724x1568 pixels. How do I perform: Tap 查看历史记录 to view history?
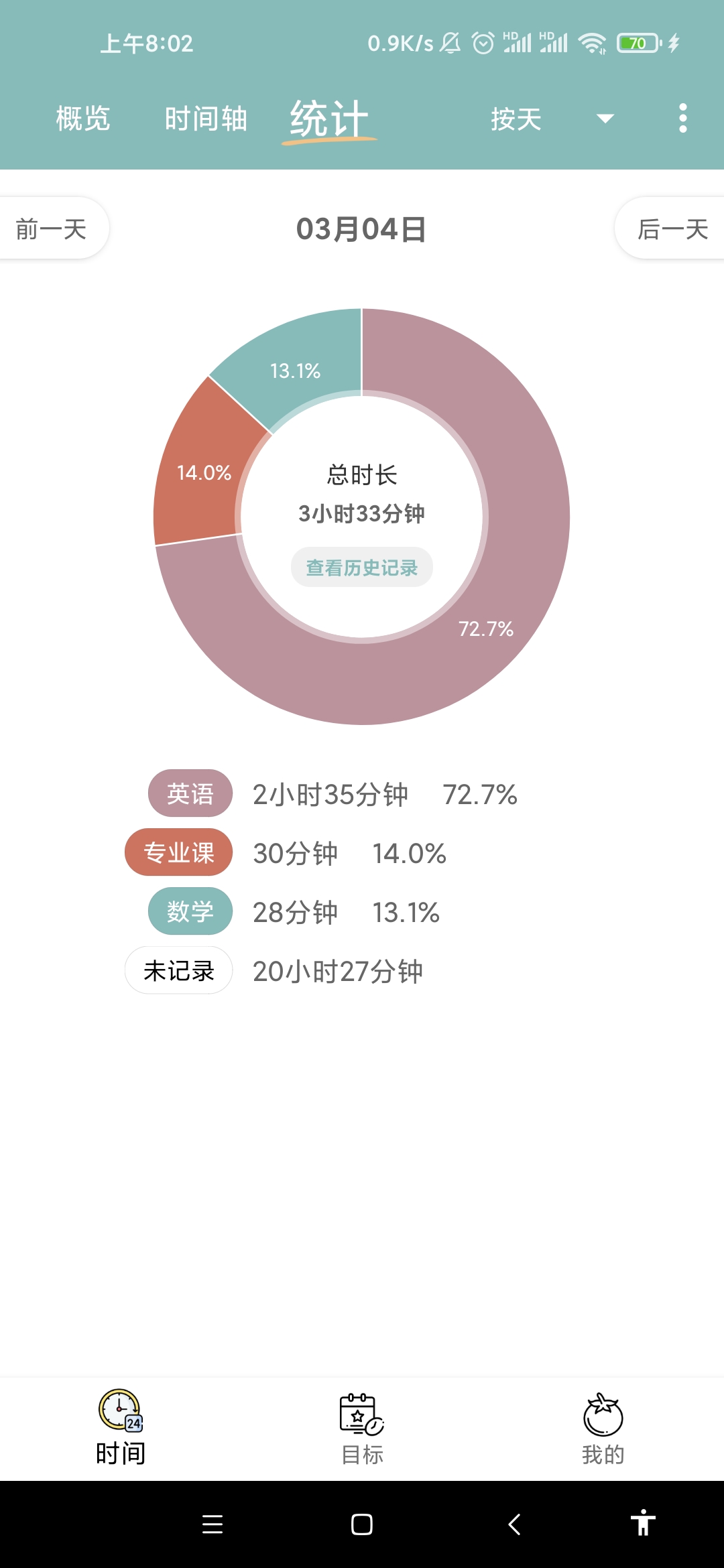pos(362,568)
